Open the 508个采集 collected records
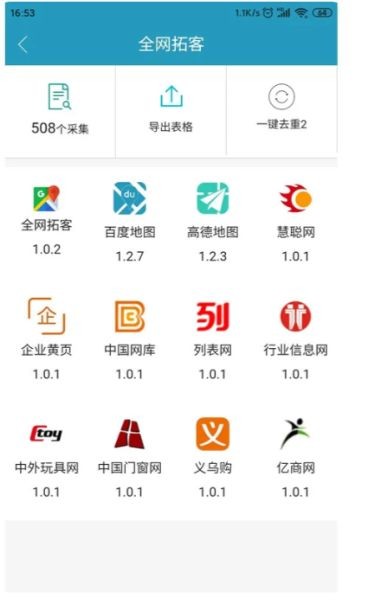Image resolution: width=367 pixels, height=600 pixels. coord(60,109)
